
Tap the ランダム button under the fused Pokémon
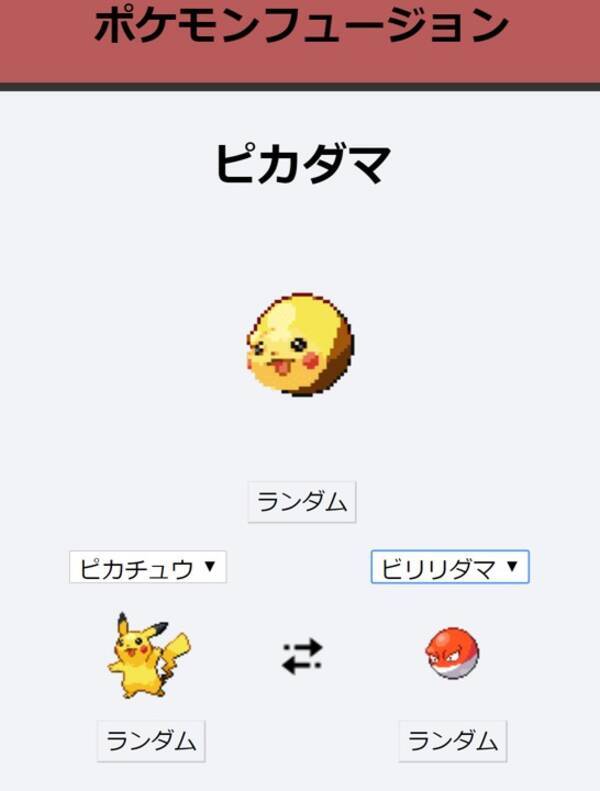point(301,502)
